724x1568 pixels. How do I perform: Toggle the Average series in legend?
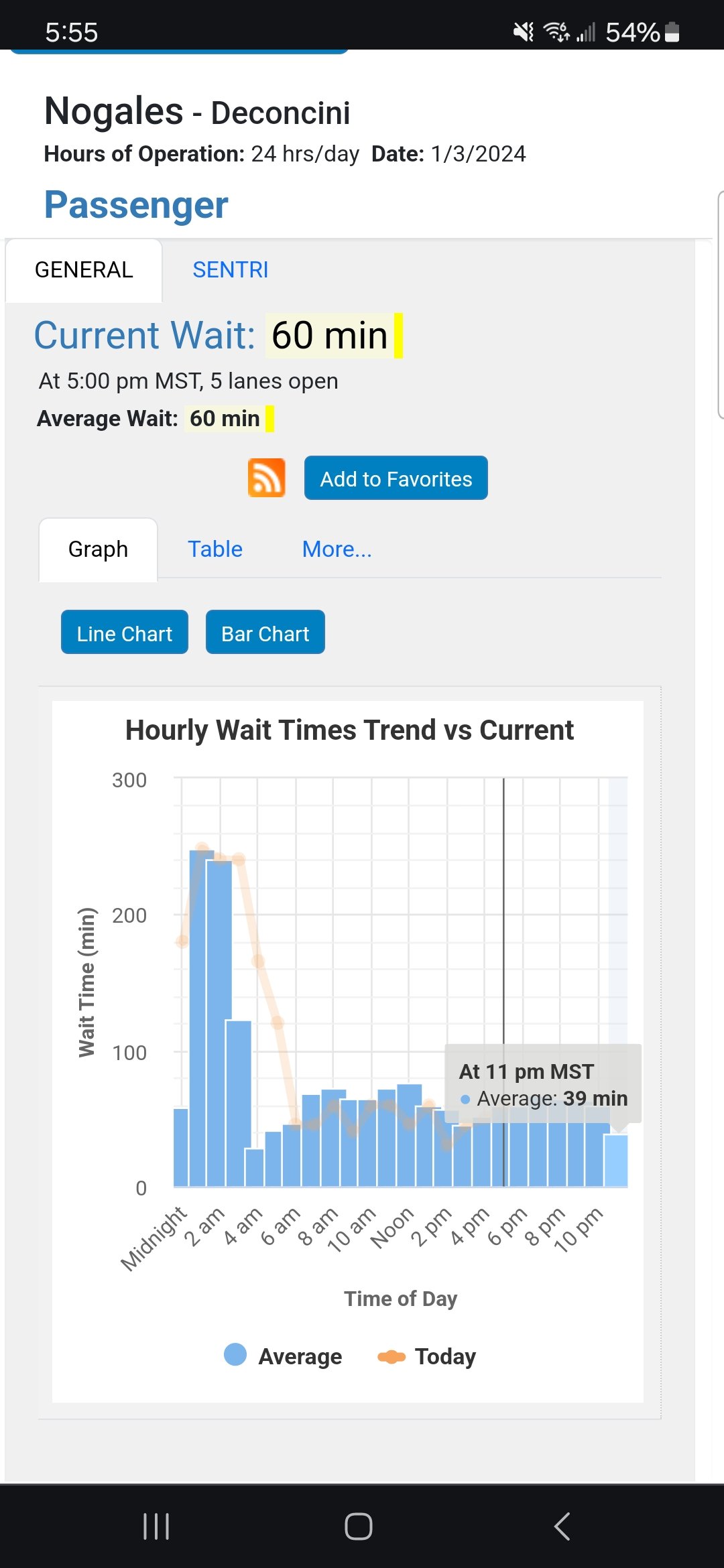click(x=283, y=1356)
